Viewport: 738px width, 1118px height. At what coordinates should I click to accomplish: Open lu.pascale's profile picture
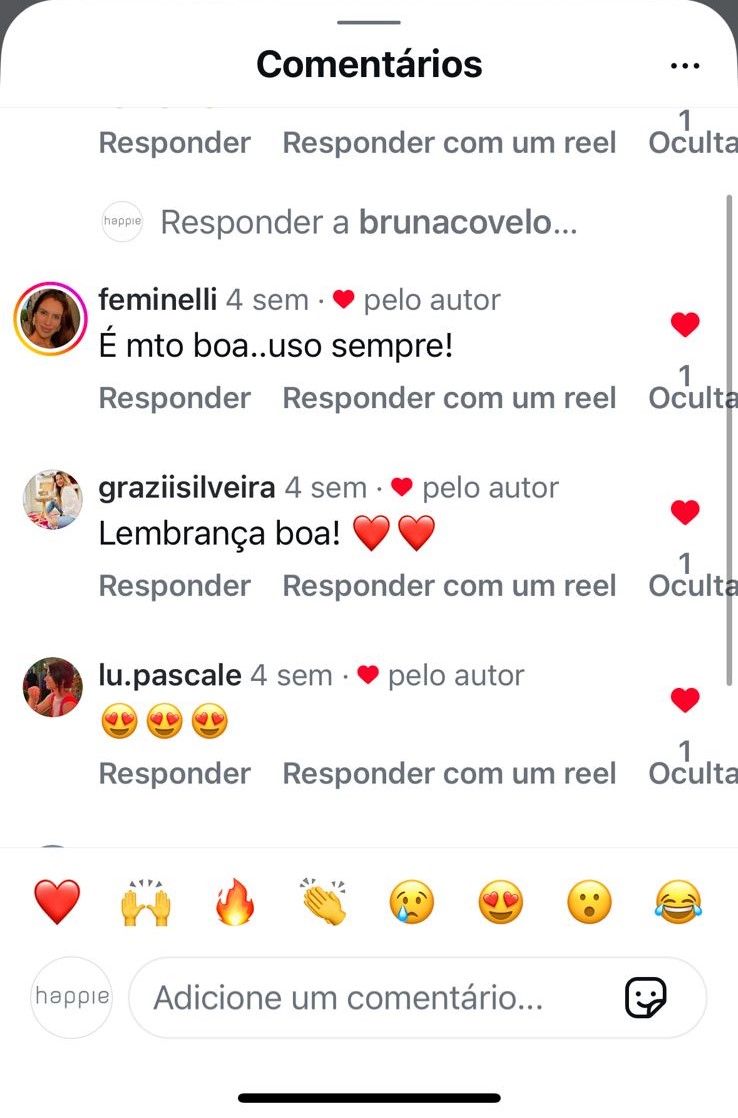pyautogui.click(x=52, y=688)
